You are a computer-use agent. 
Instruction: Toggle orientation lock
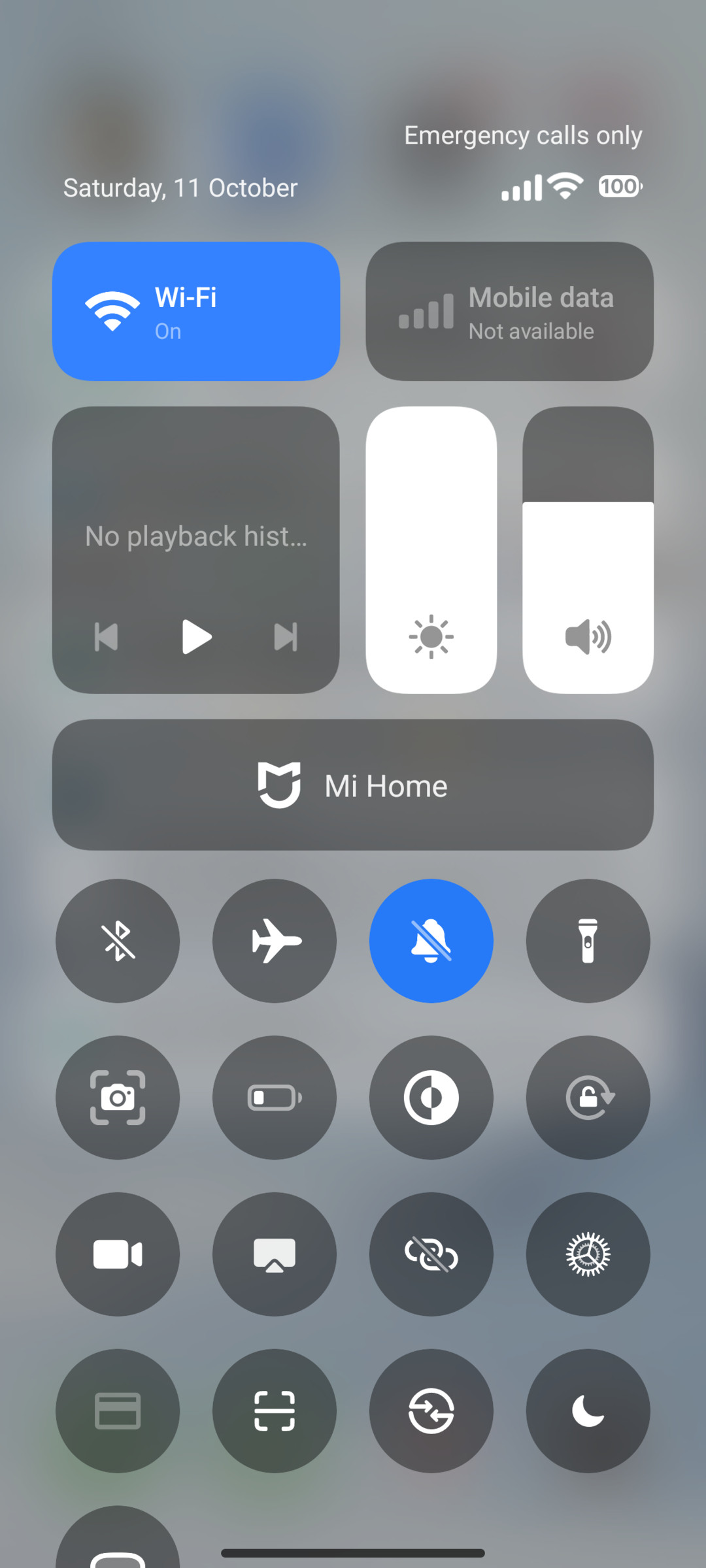pos(588,1098)
